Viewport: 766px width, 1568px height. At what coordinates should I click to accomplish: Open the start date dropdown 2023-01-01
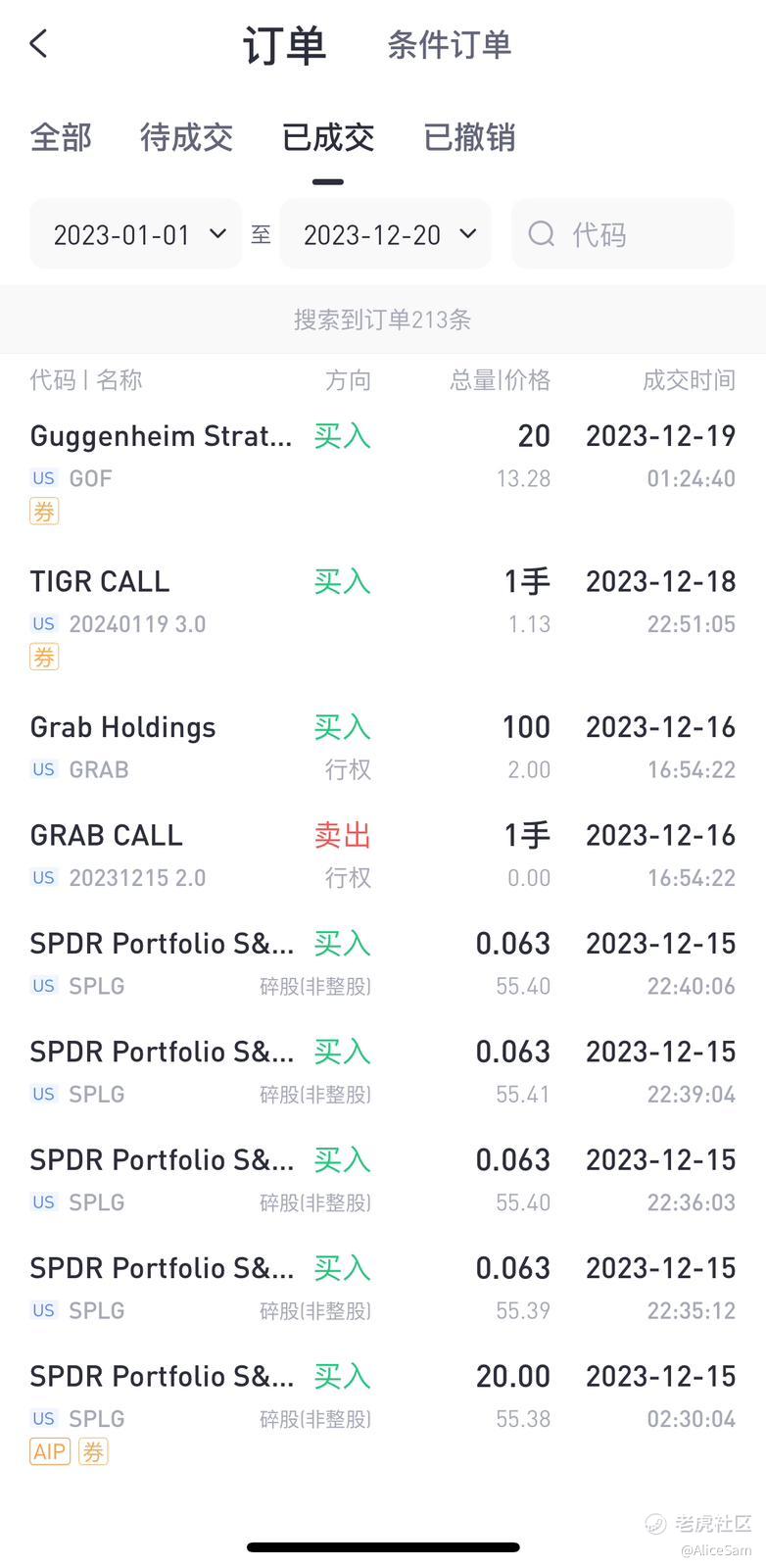pyautogui.click(x=135, y=234)
